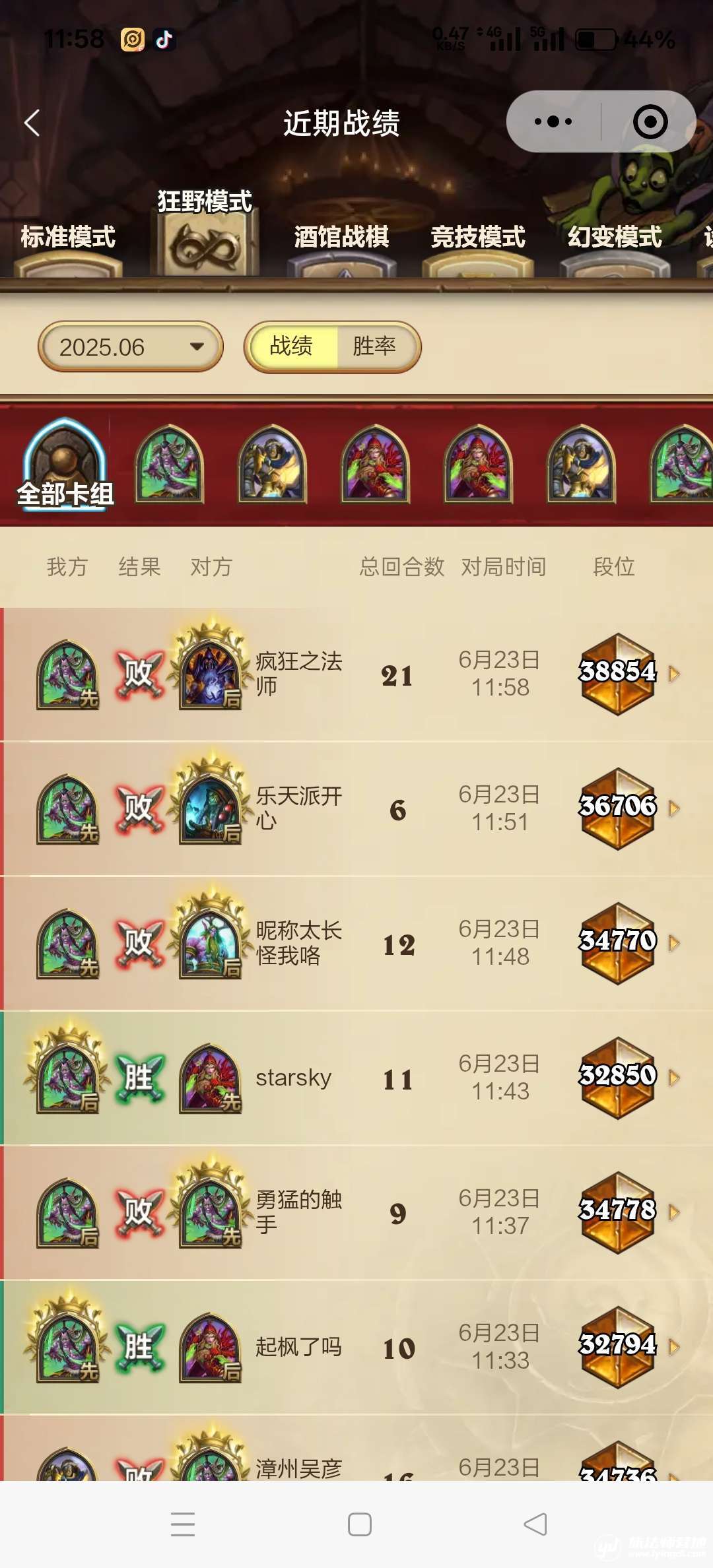Open the match against 起枫了吗
The width and height of the screenshot is (713, 1568).
(x=356, y=1348)
